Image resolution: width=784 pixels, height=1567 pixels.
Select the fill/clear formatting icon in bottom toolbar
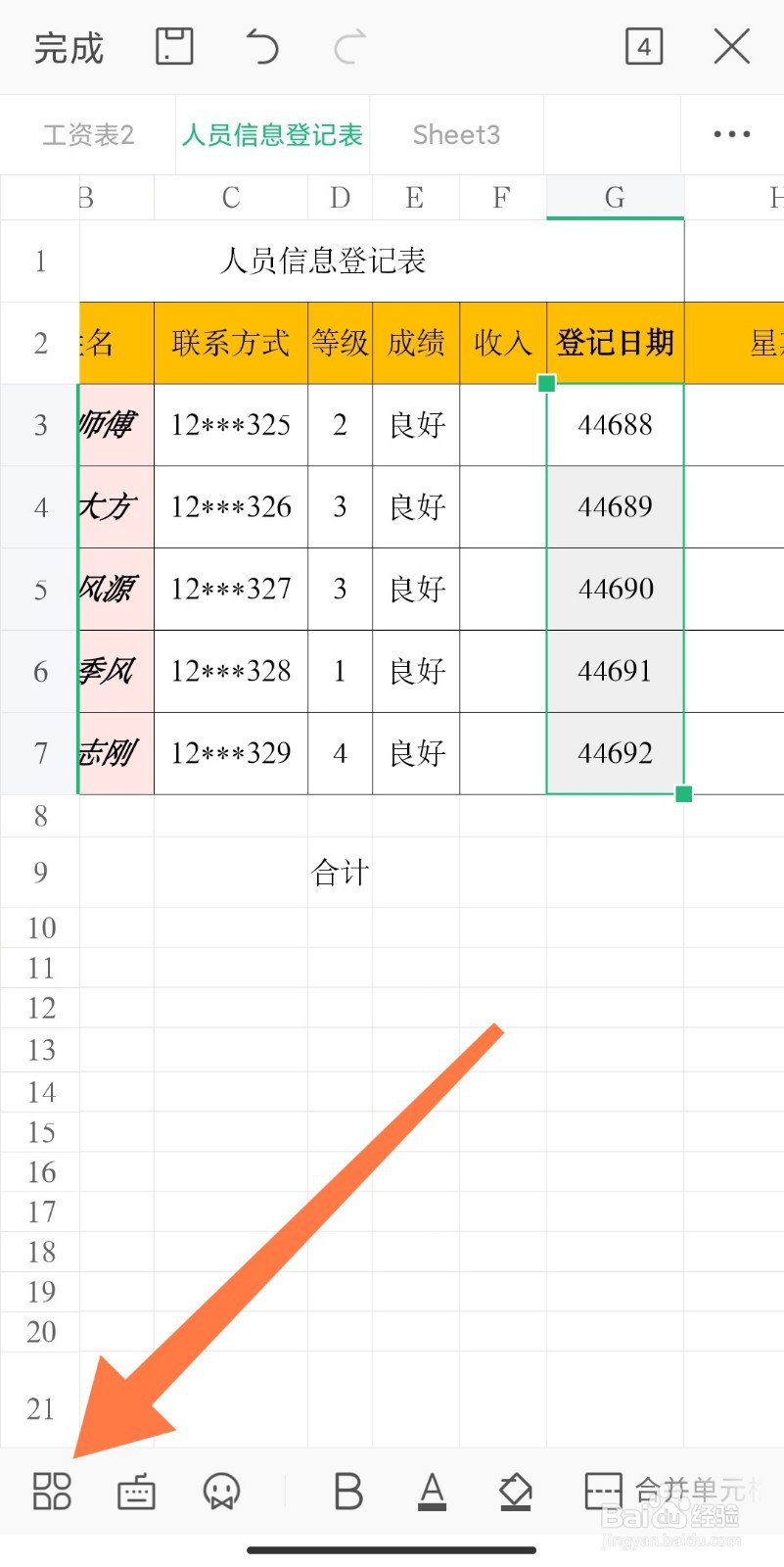click(516, 1491)
